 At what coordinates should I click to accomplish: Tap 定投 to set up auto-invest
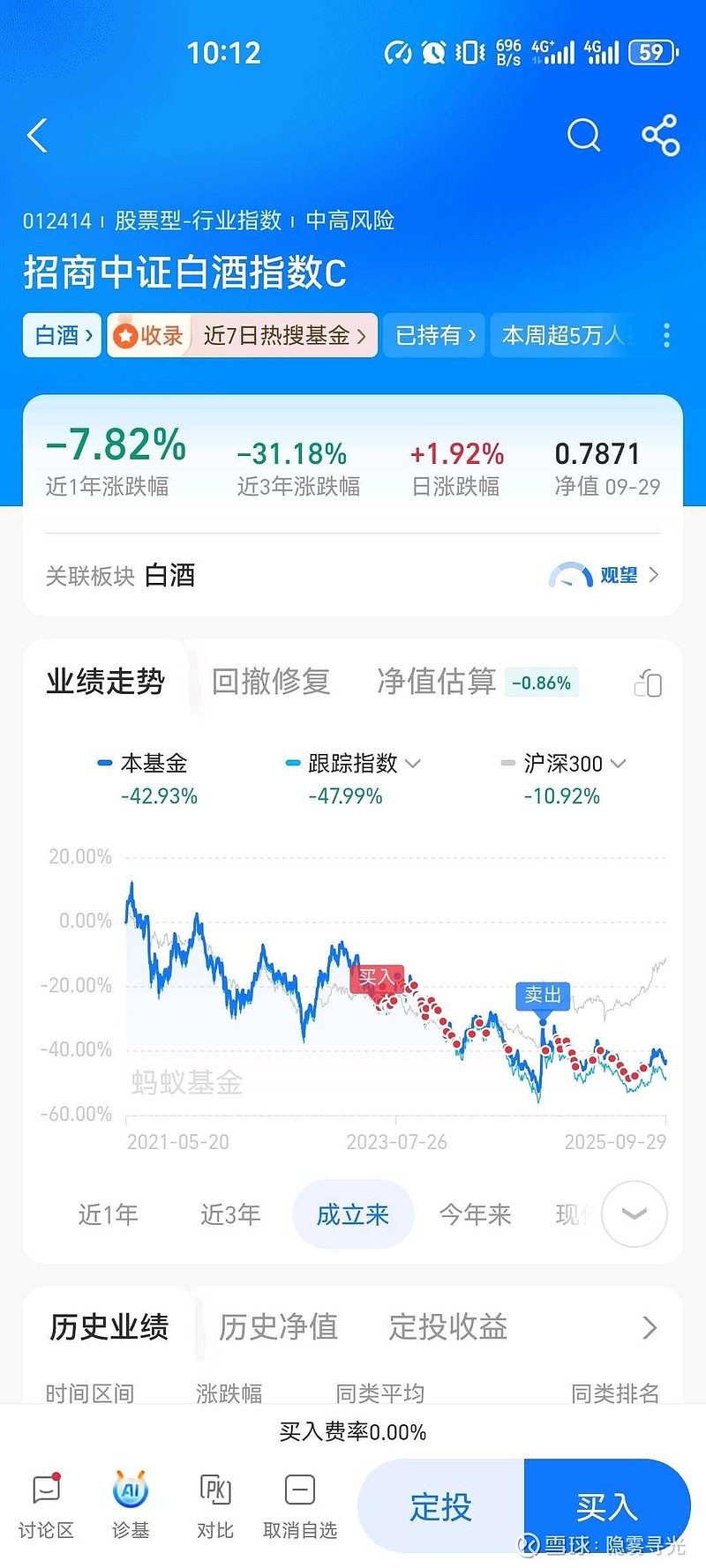coord(441,1506)
